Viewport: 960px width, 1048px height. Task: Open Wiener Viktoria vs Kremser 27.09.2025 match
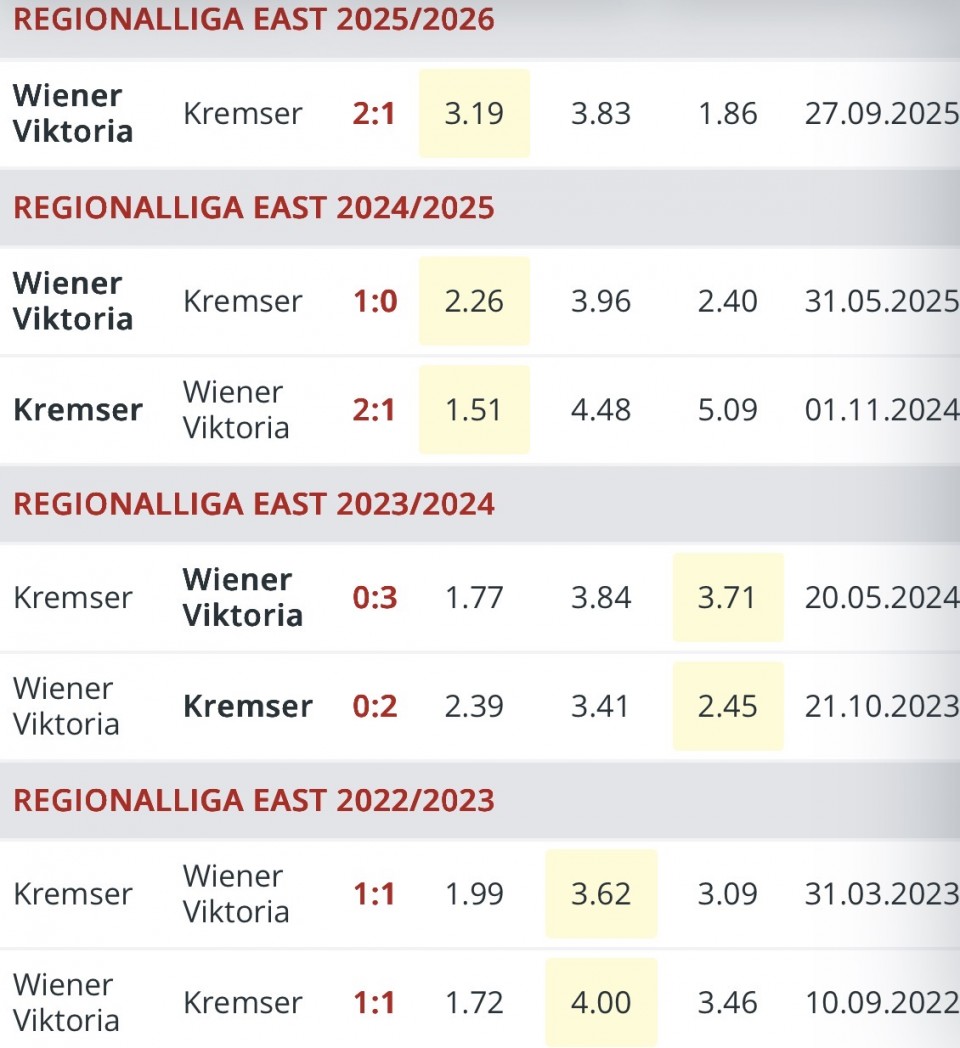[x=373, y=114]
